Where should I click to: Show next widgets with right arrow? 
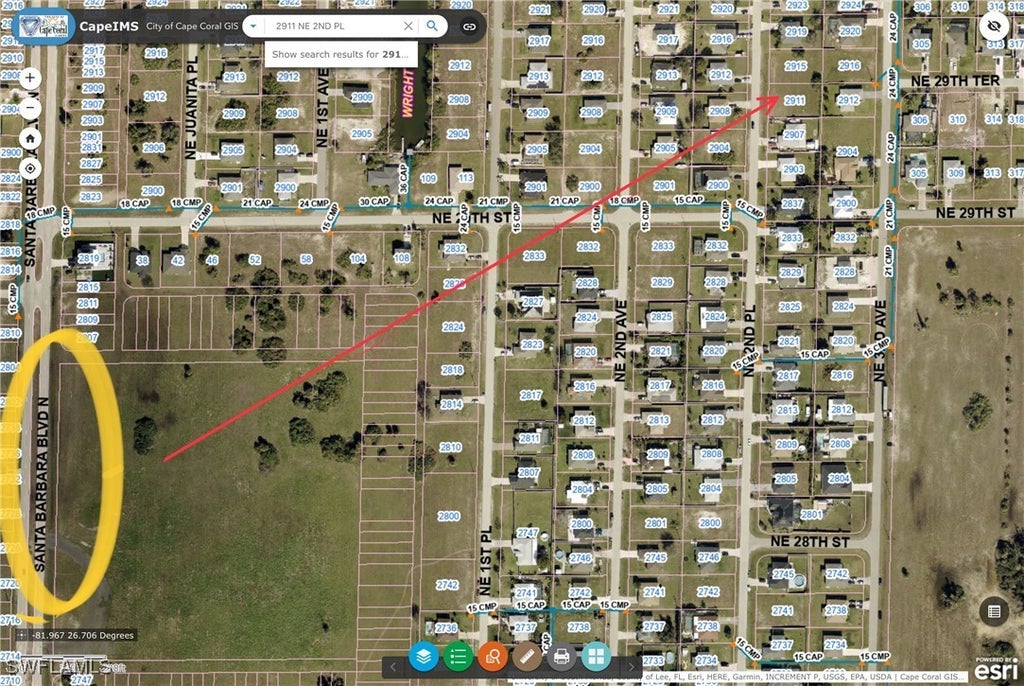coord(630,665)
